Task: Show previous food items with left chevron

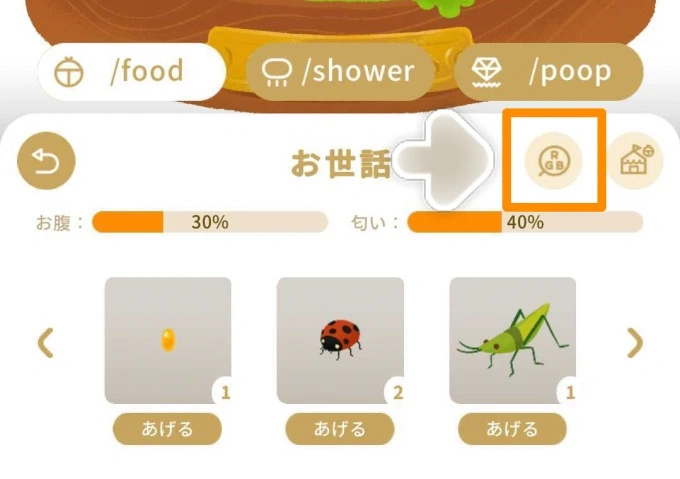Action: (x=45, y=343)
